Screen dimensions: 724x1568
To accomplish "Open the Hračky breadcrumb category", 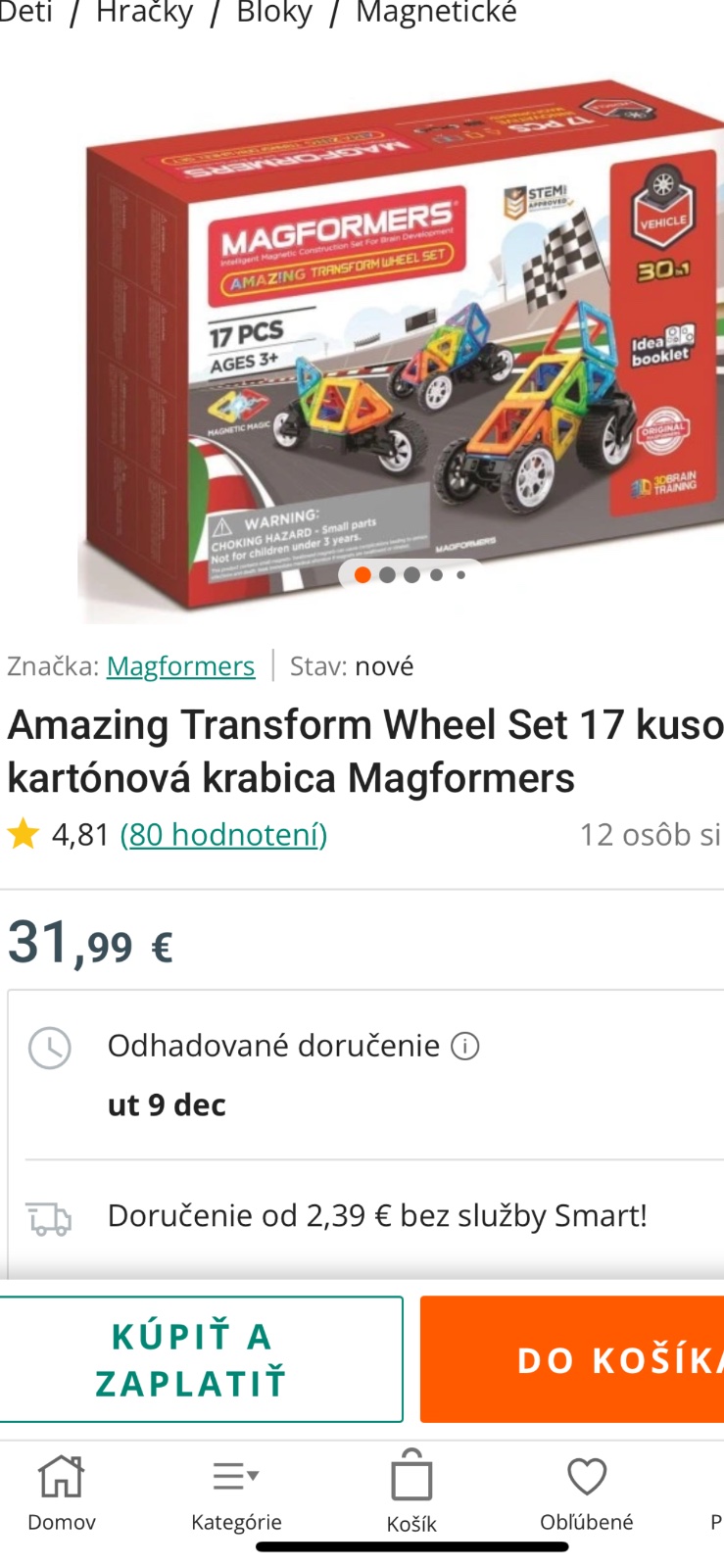I will (144, 14).
